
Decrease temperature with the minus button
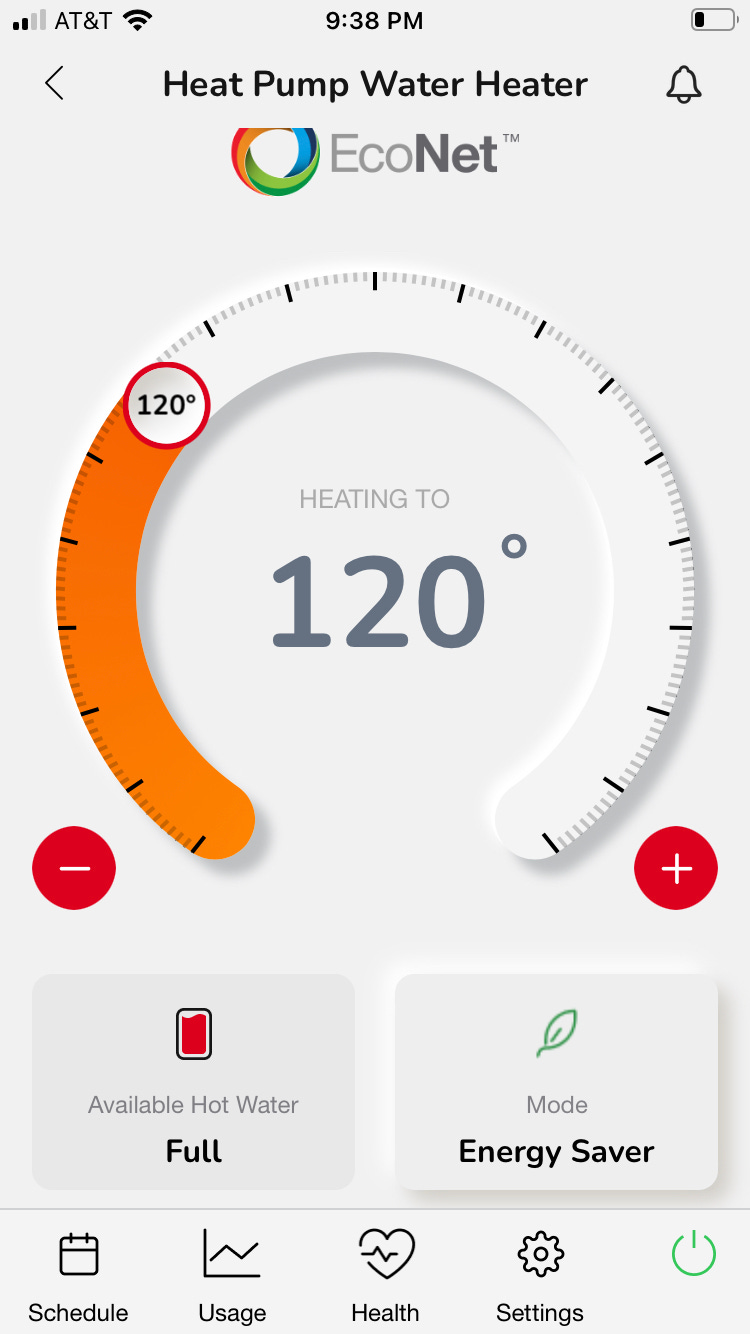click(74, 868)
